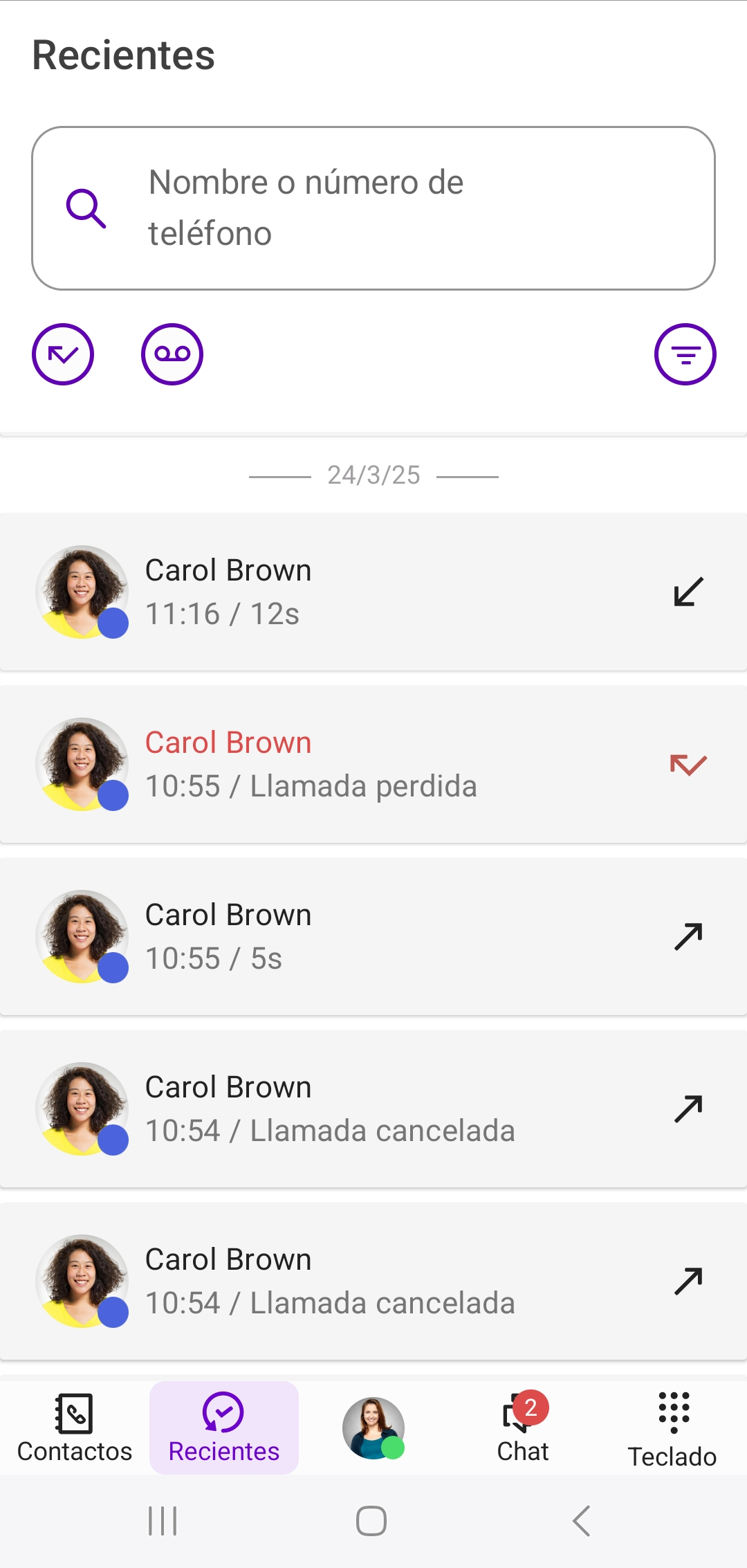Show voicemail messages filter
The image size is (747, 1568).
[x=172, y=354]
